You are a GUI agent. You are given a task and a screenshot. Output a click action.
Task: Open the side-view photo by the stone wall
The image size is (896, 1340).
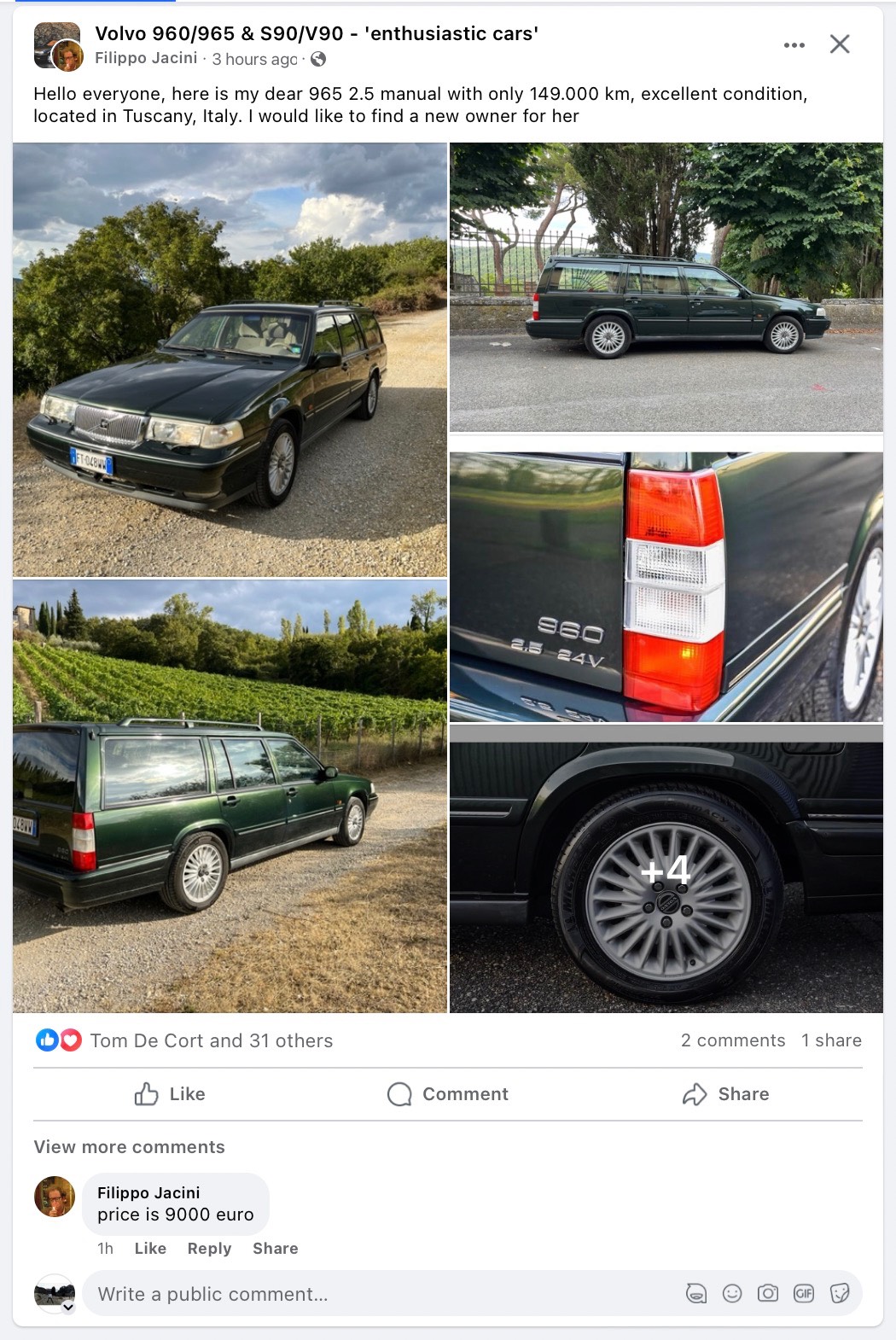(666, 288)
